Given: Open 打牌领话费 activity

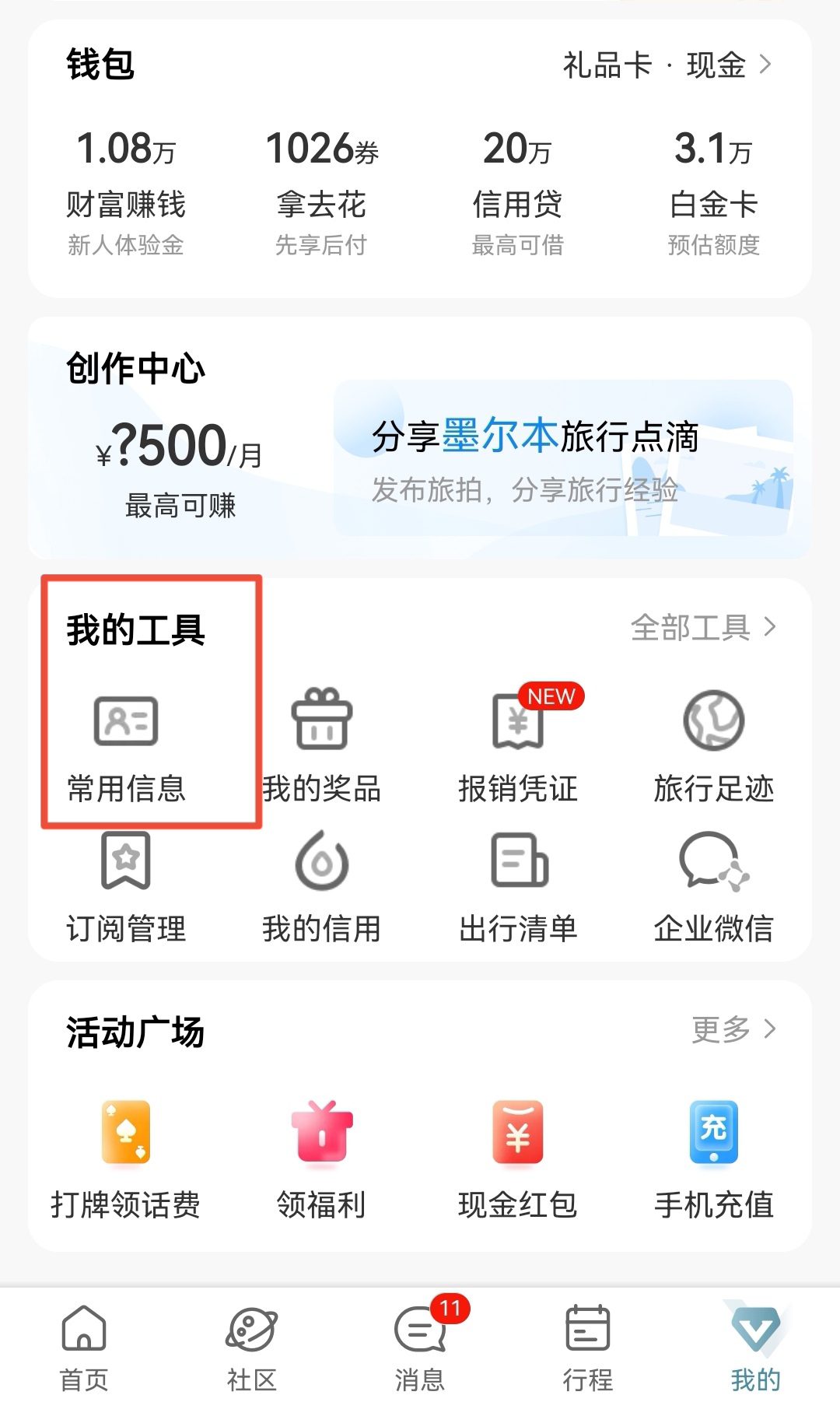Looking at the screenshot, I should coord(126,1159).
